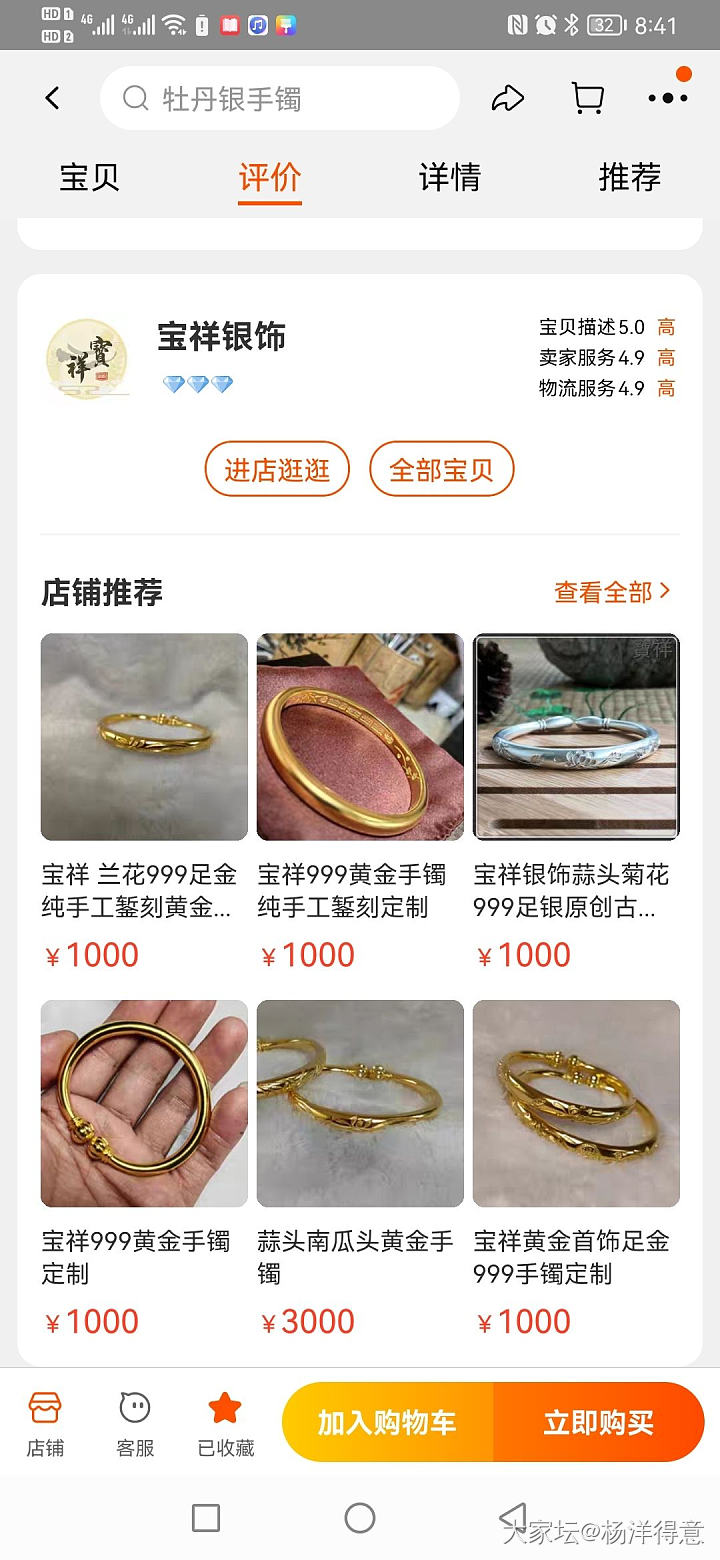This screenshot has height=1560, width=720.
Task: Tap 进店逛逛 to visit the shop
Action: coord(277,469)
